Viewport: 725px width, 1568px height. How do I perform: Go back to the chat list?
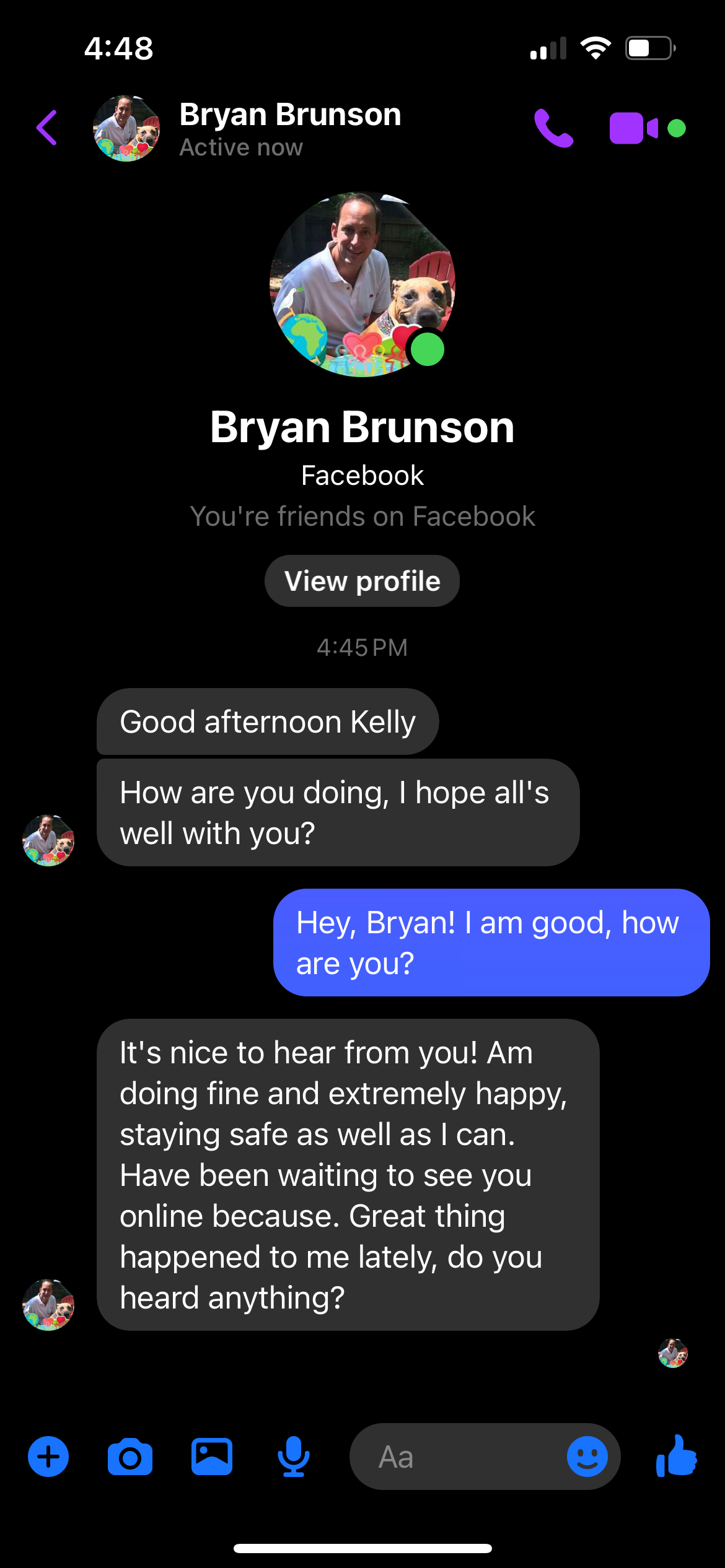point(47,128)
